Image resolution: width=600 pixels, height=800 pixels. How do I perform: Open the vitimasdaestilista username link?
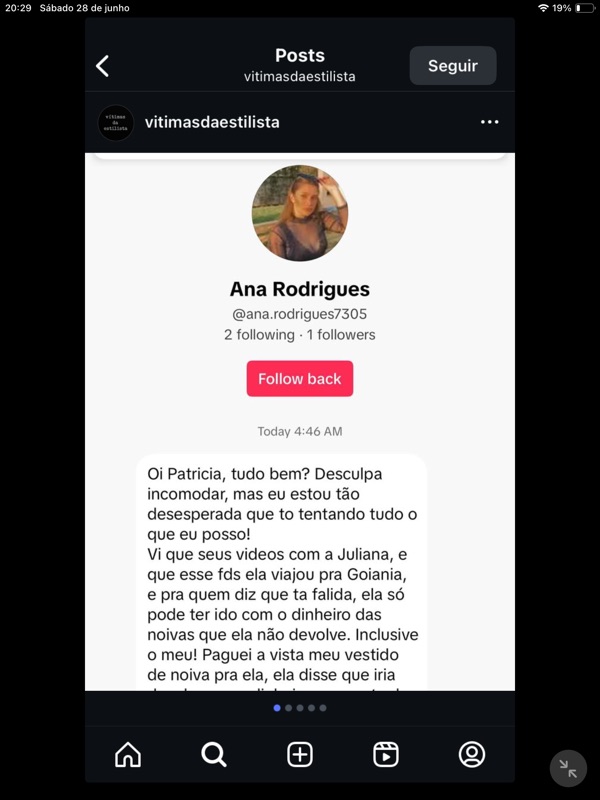pyautogui.click(x=212, y=122)
